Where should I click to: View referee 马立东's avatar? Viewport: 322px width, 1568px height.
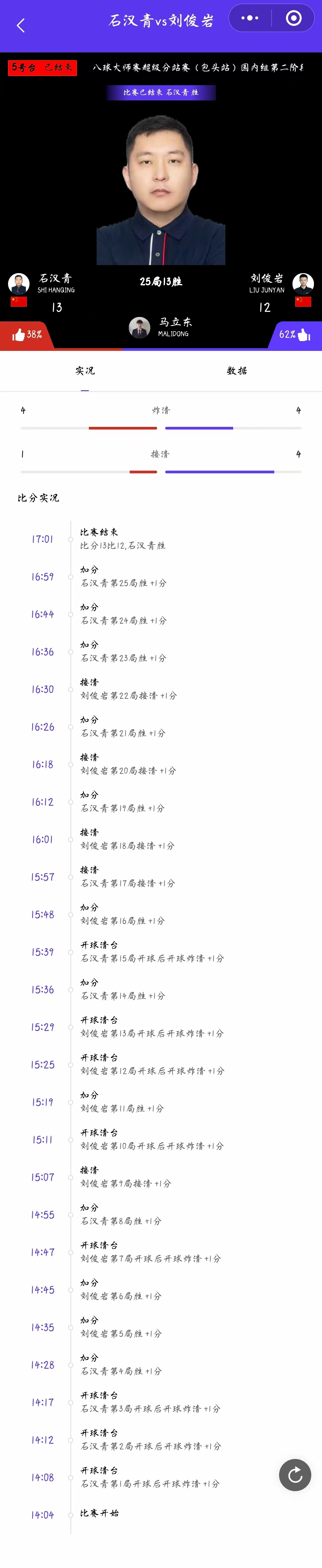point(140,327)
